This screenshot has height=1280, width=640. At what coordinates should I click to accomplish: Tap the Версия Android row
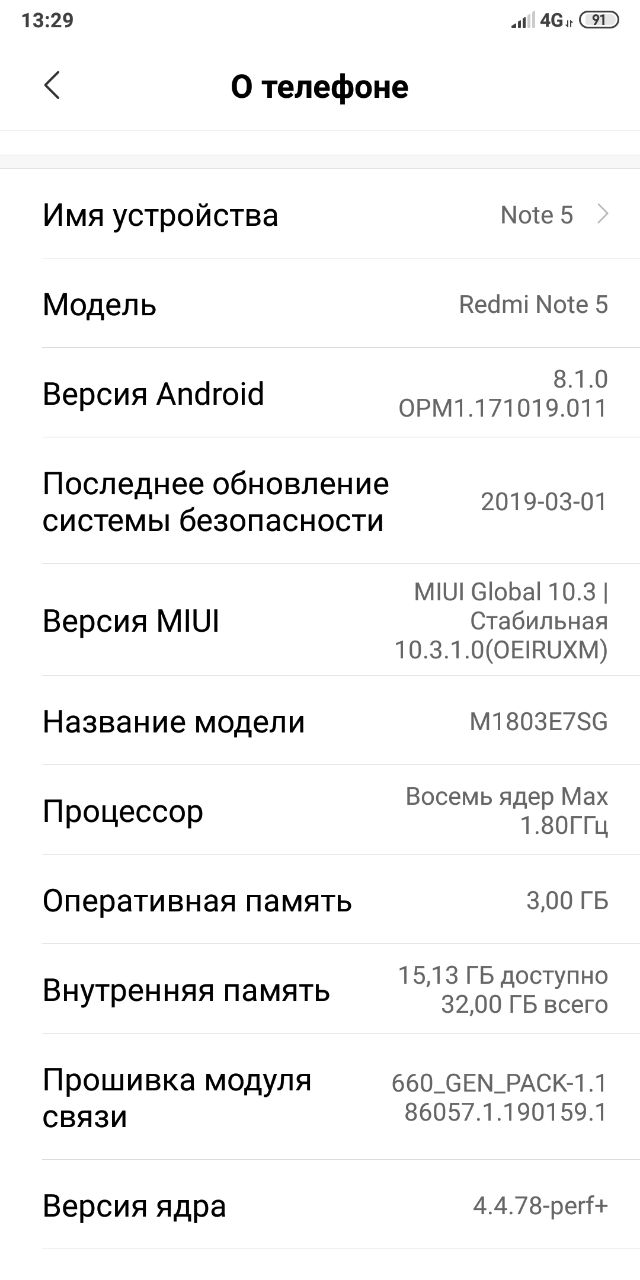(320, 393)
